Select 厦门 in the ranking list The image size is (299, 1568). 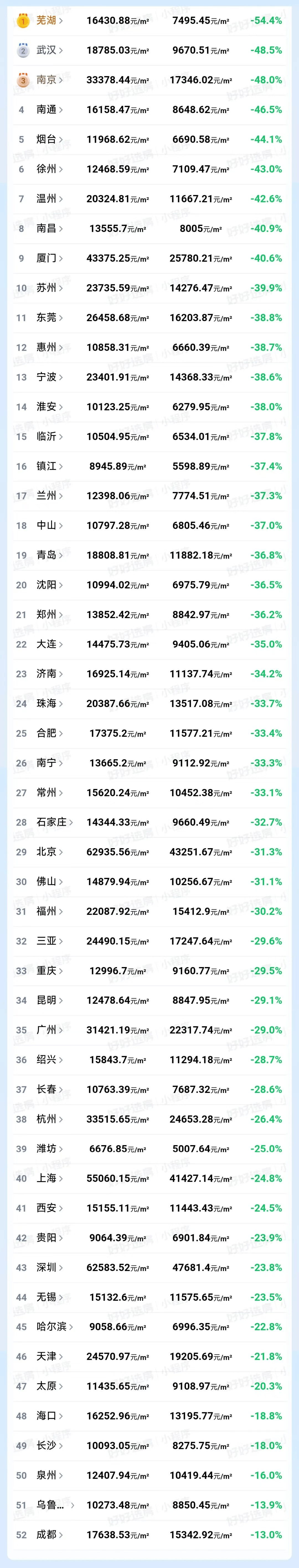(x=49, y=258)
